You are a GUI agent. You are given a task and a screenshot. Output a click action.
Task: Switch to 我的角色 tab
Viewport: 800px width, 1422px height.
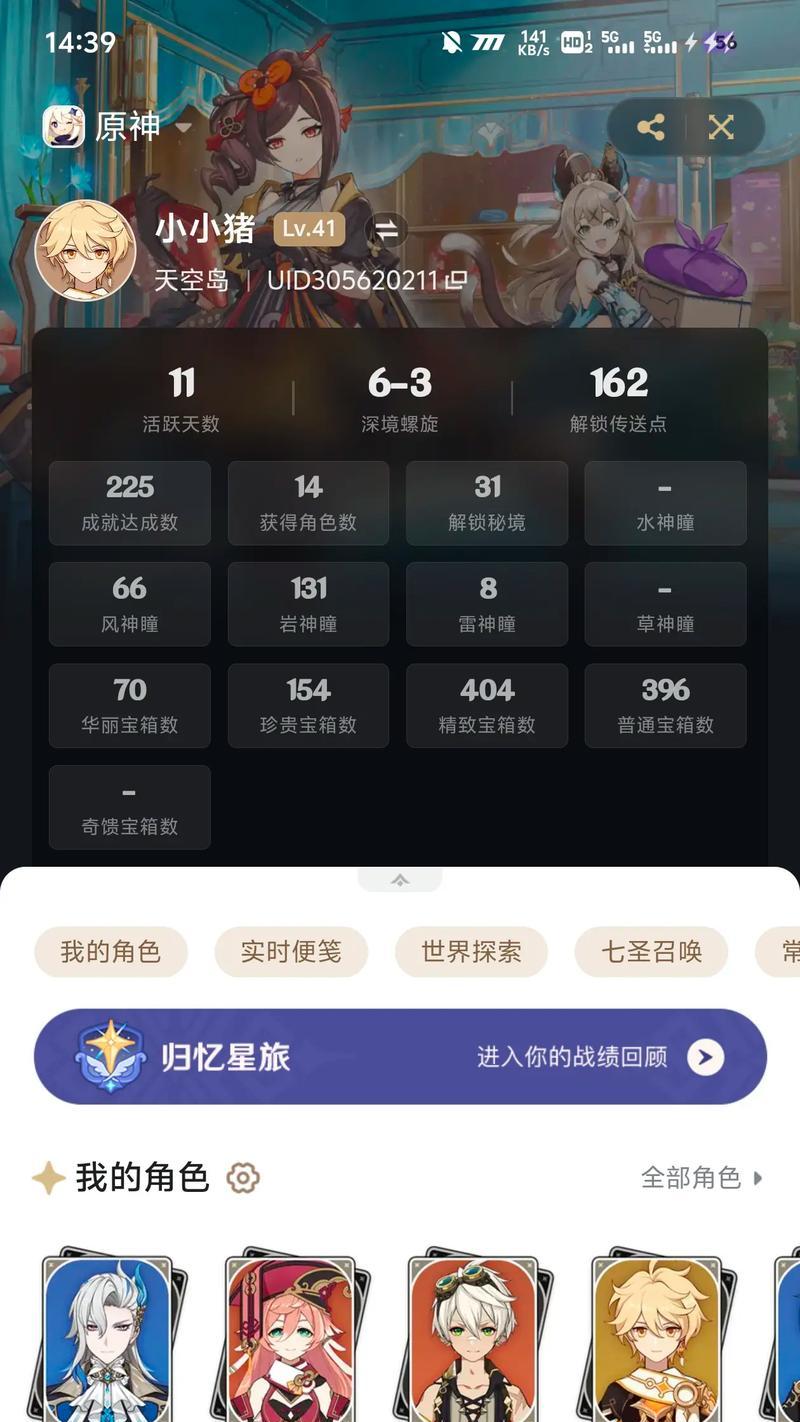111,952
